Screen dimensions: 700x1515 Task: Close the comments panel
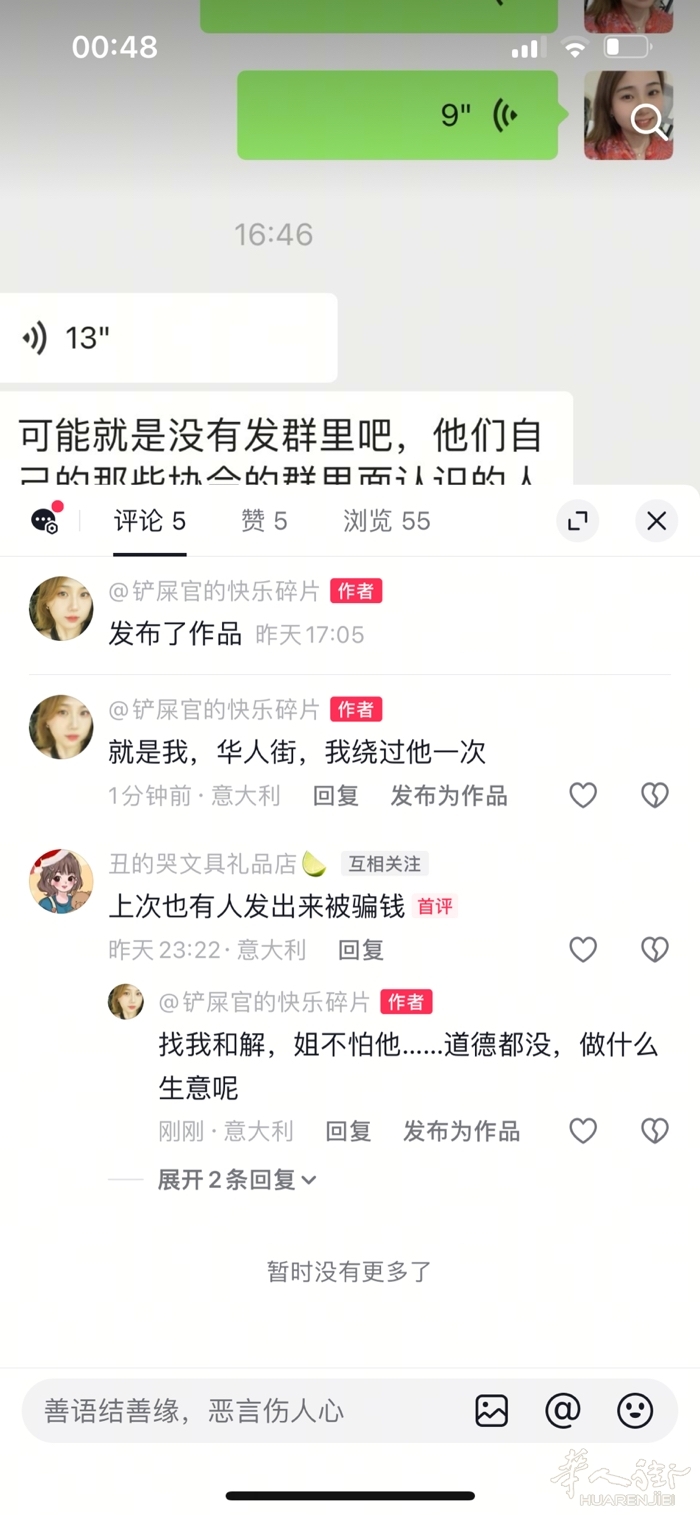click(656, 521)
